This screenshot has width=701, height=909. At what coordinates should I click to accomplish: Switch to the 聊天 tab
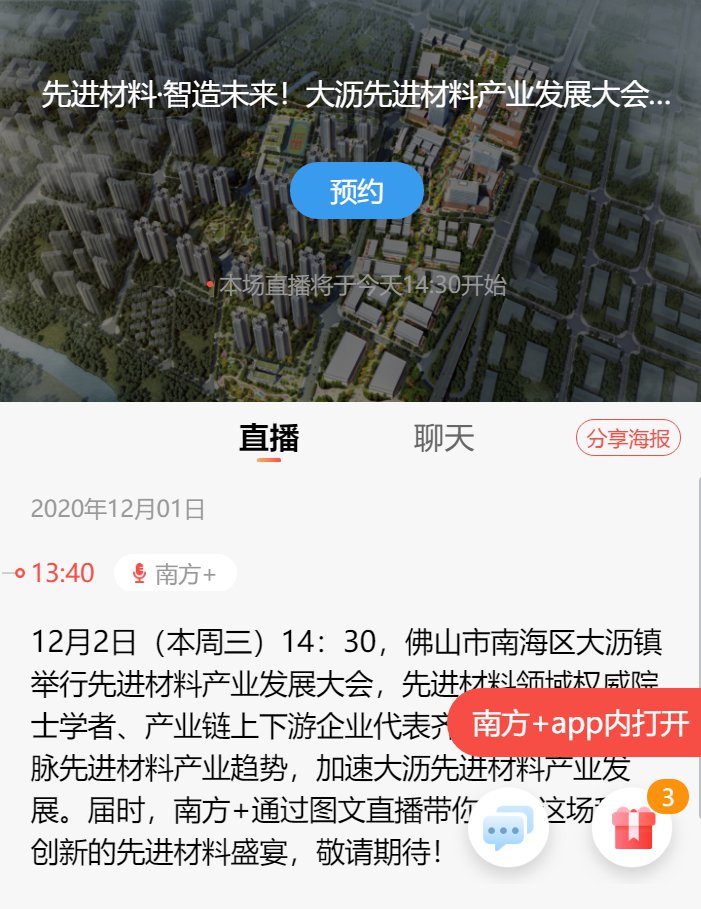tap(443, 438)
